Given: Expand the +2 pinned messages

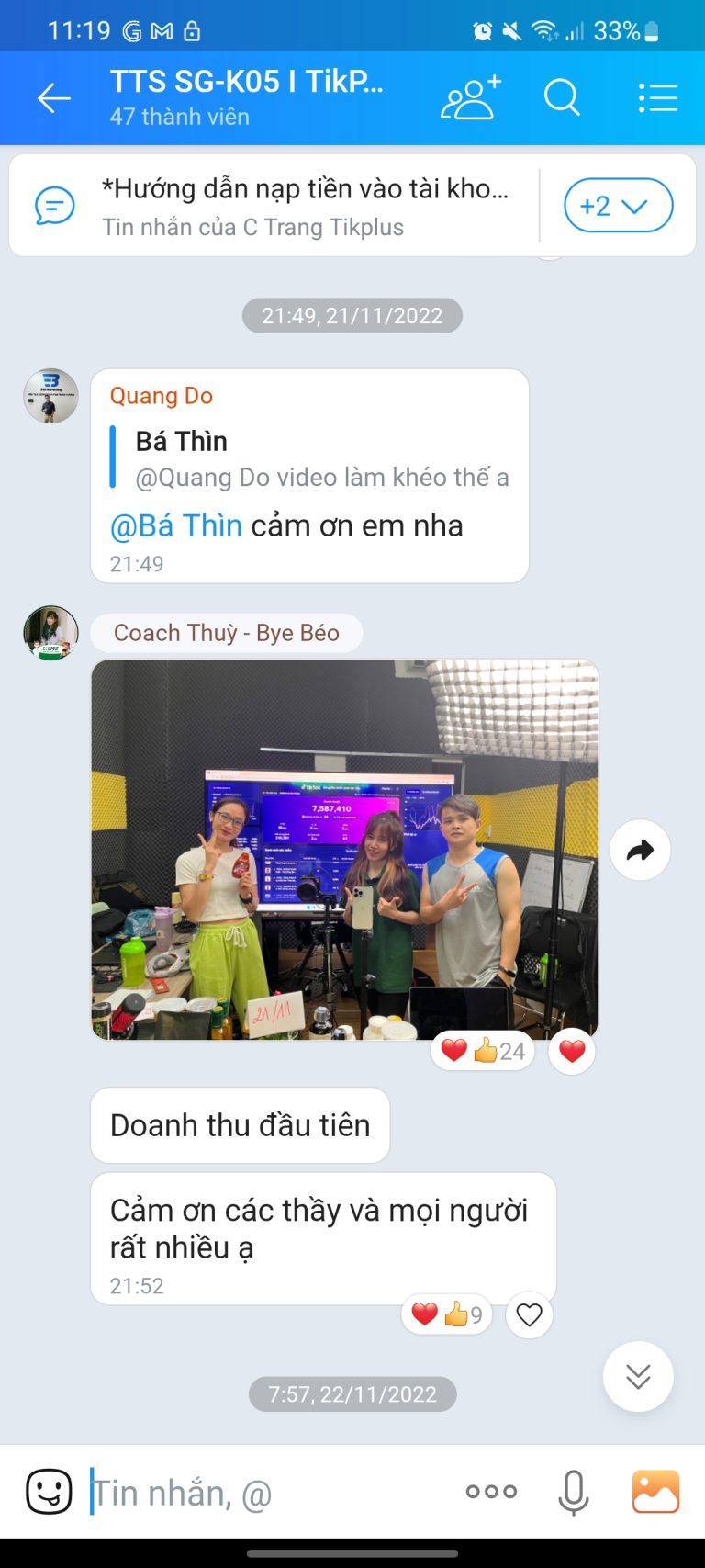Looking at the screenshot, I should pyautogui.click(x=618, y=206).
